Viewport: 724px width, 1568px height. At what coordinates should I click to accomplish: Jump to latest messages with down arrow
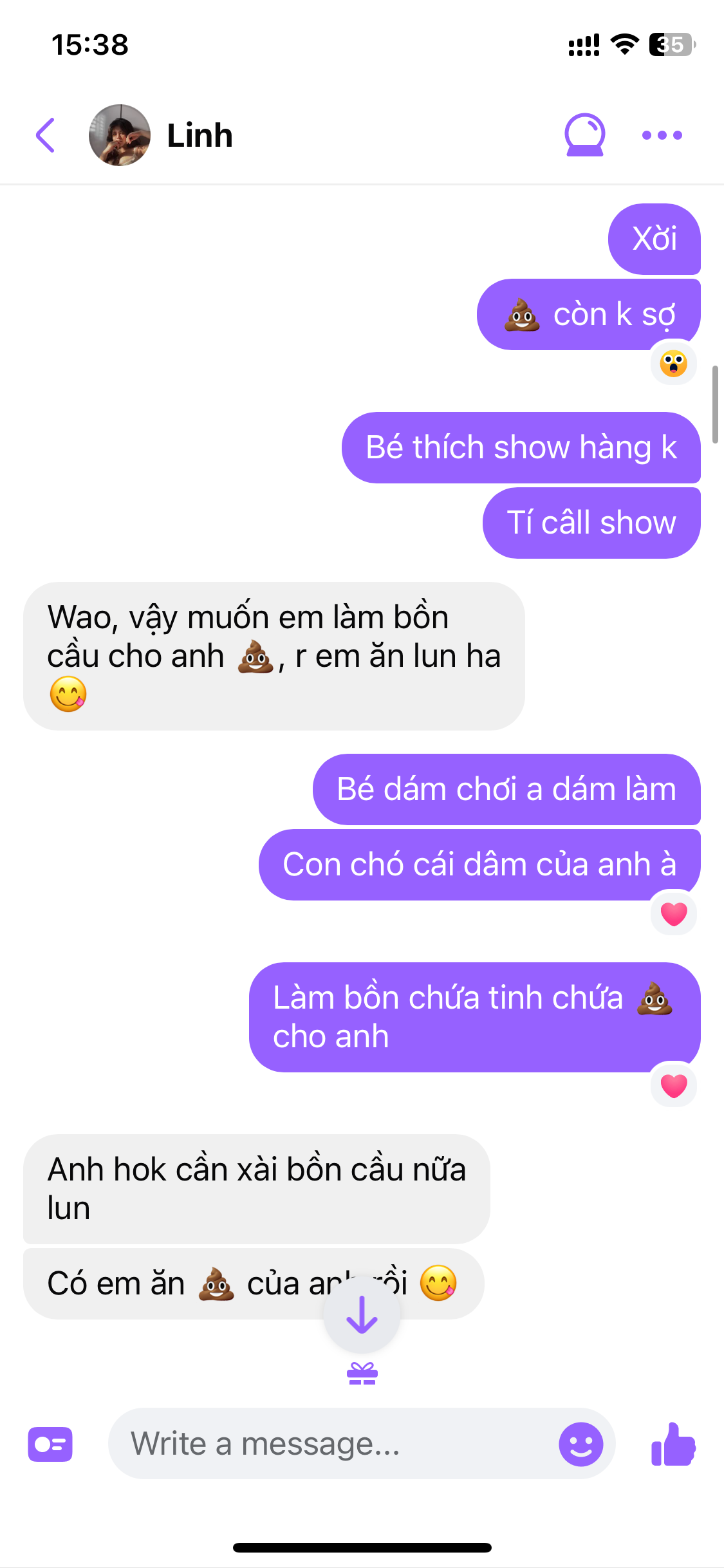(x=362, y=1314)
